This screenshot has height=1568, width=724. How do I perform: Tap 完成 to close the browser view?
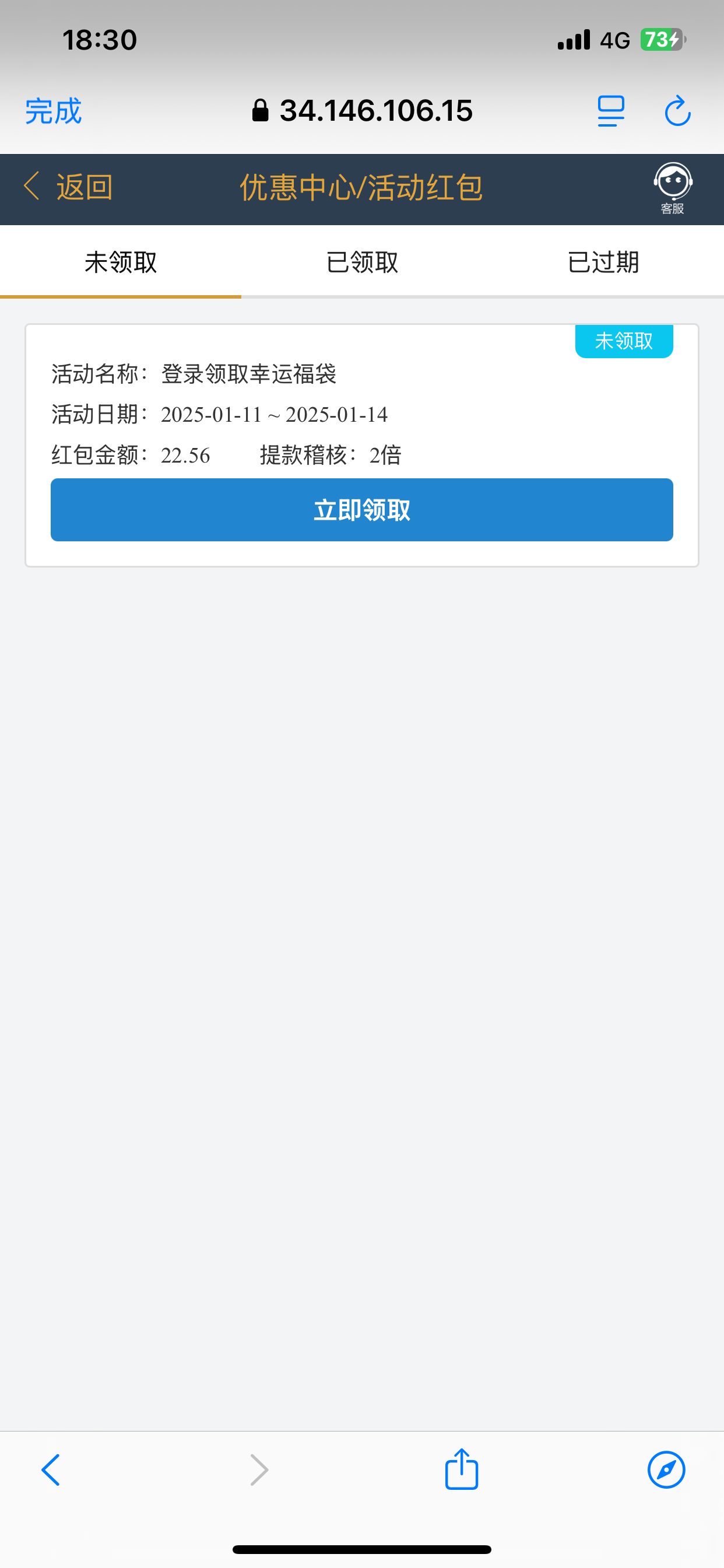[x=53, y=111]
